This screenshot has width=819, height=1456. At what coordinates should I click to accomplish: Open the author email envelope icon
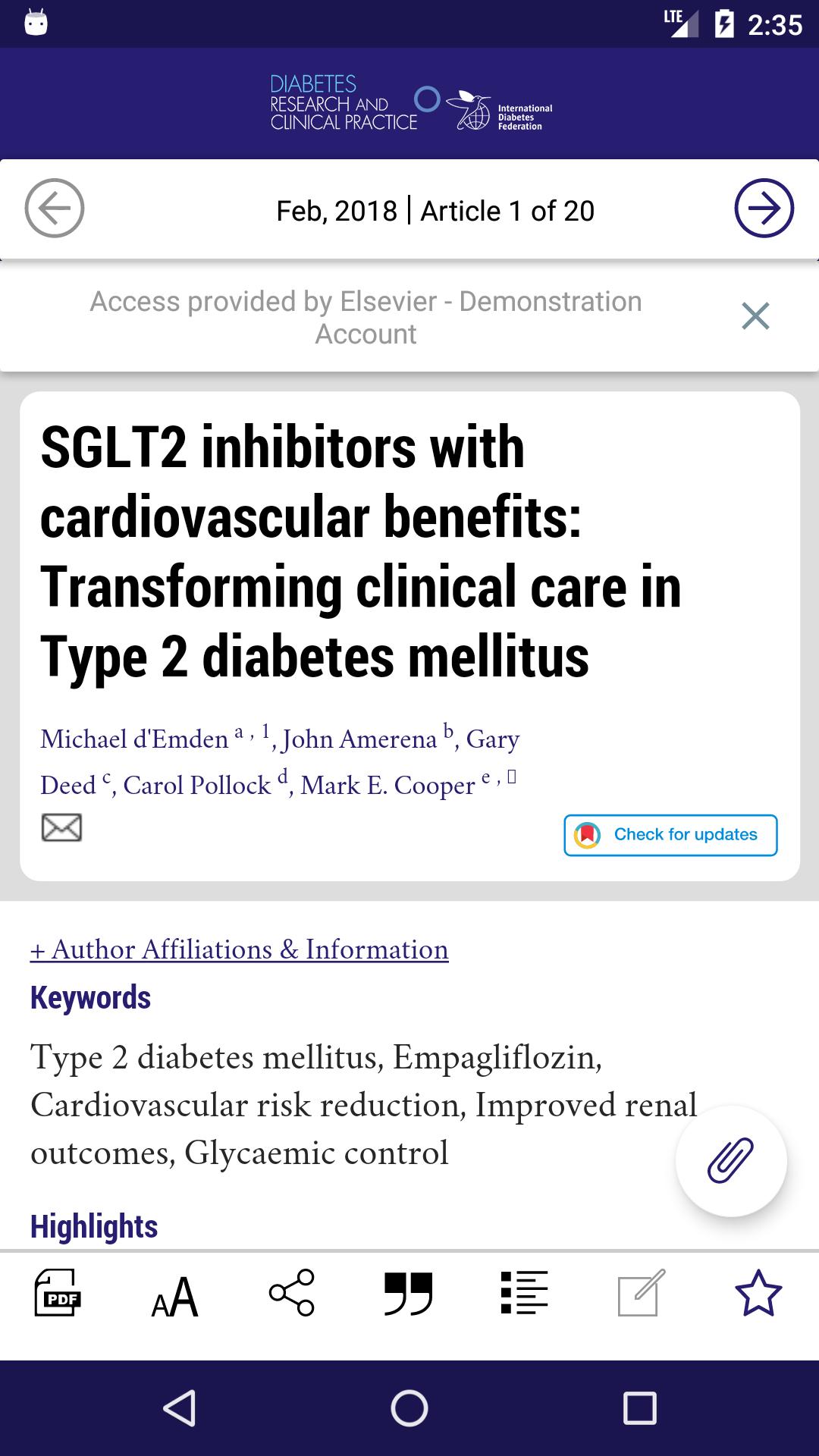[x=61, y=827]
